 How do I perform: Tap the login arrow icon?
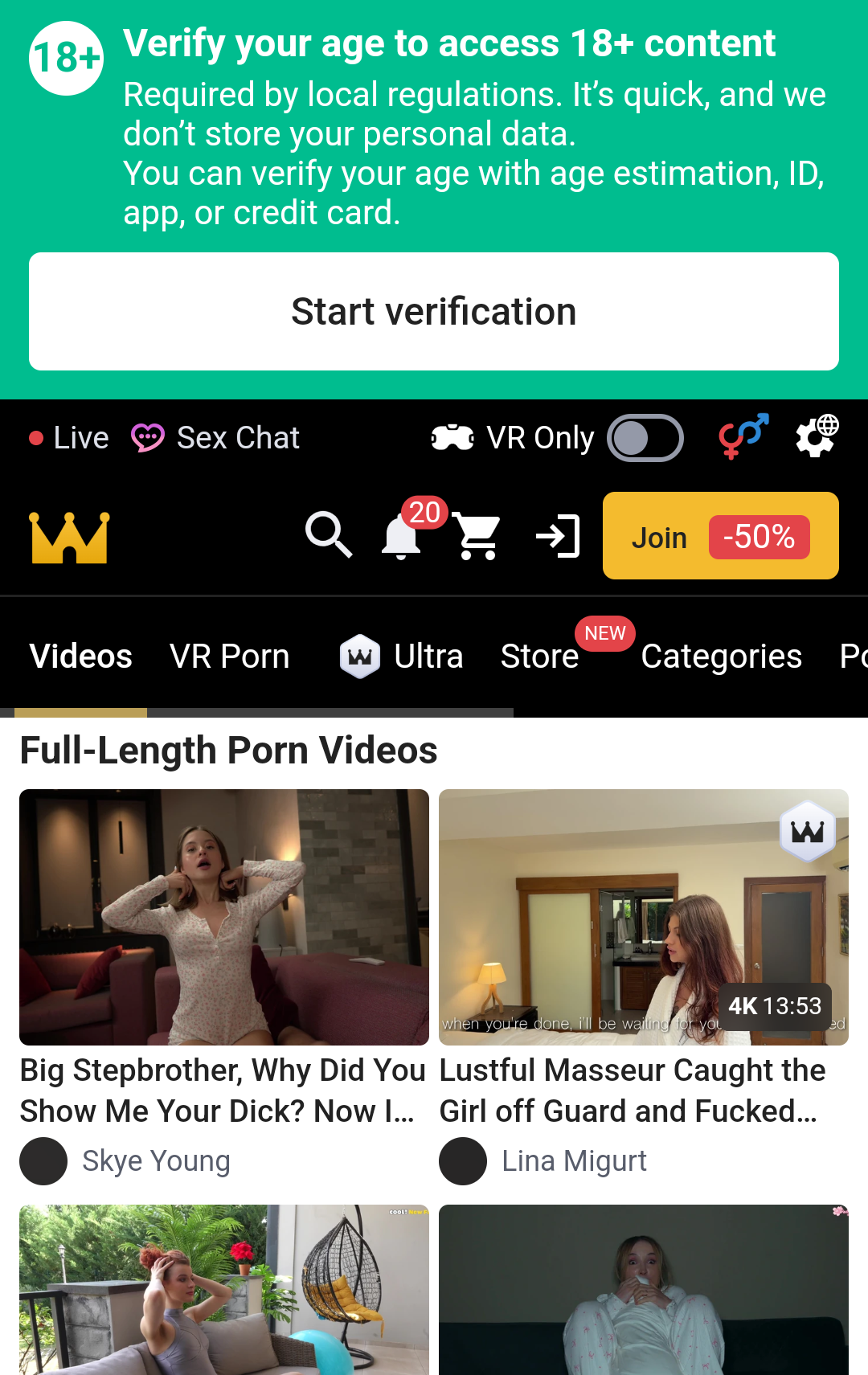point(558,536)
